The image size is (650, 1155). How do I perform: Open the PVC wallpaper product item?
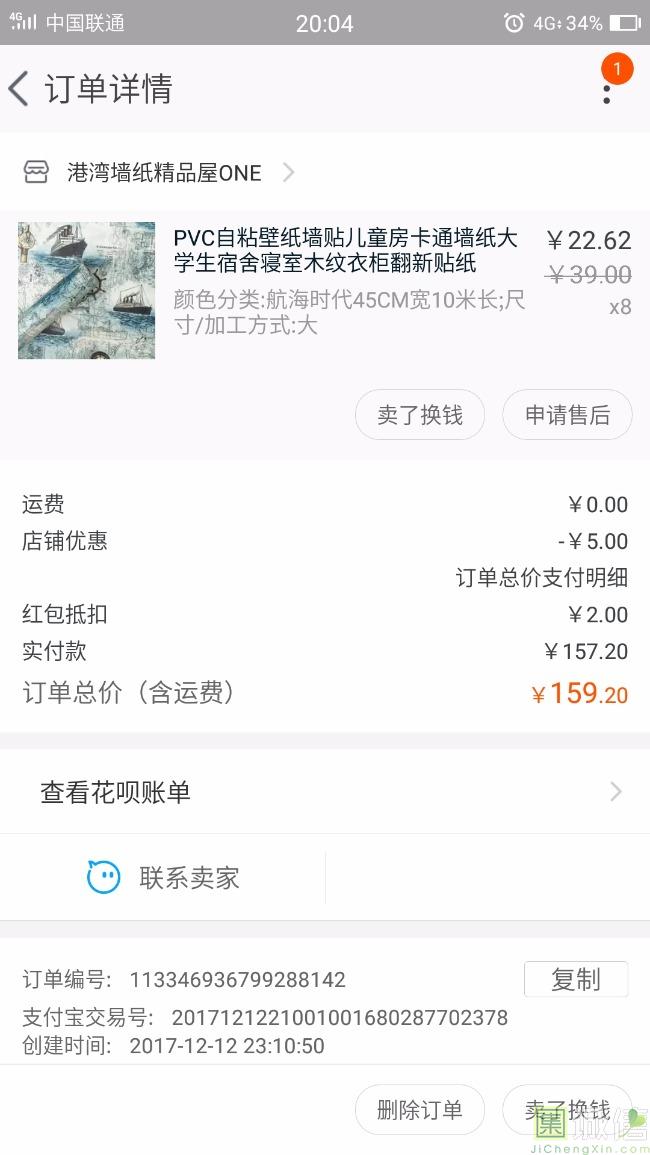tap(325, 291)
